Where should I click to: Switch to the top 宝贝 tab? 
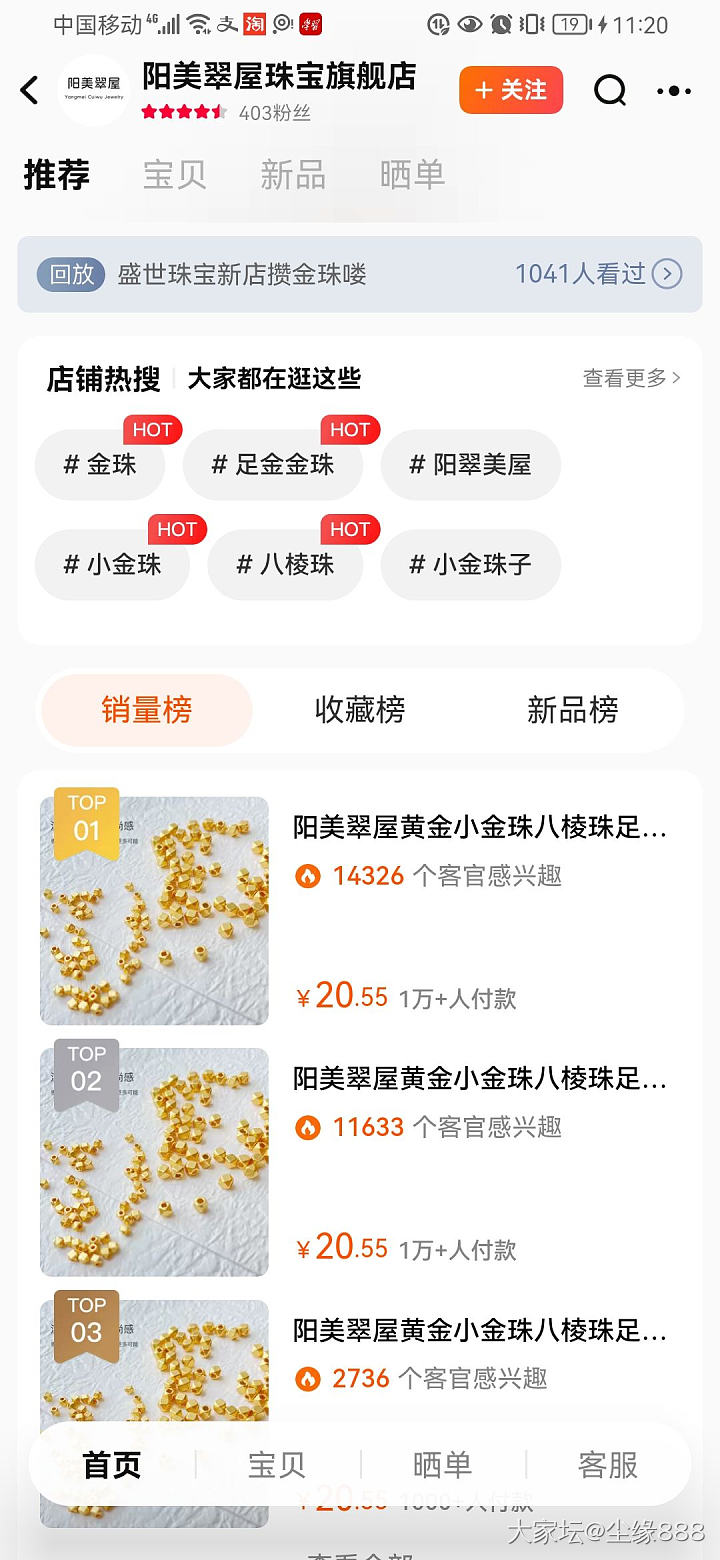point(175,175)
